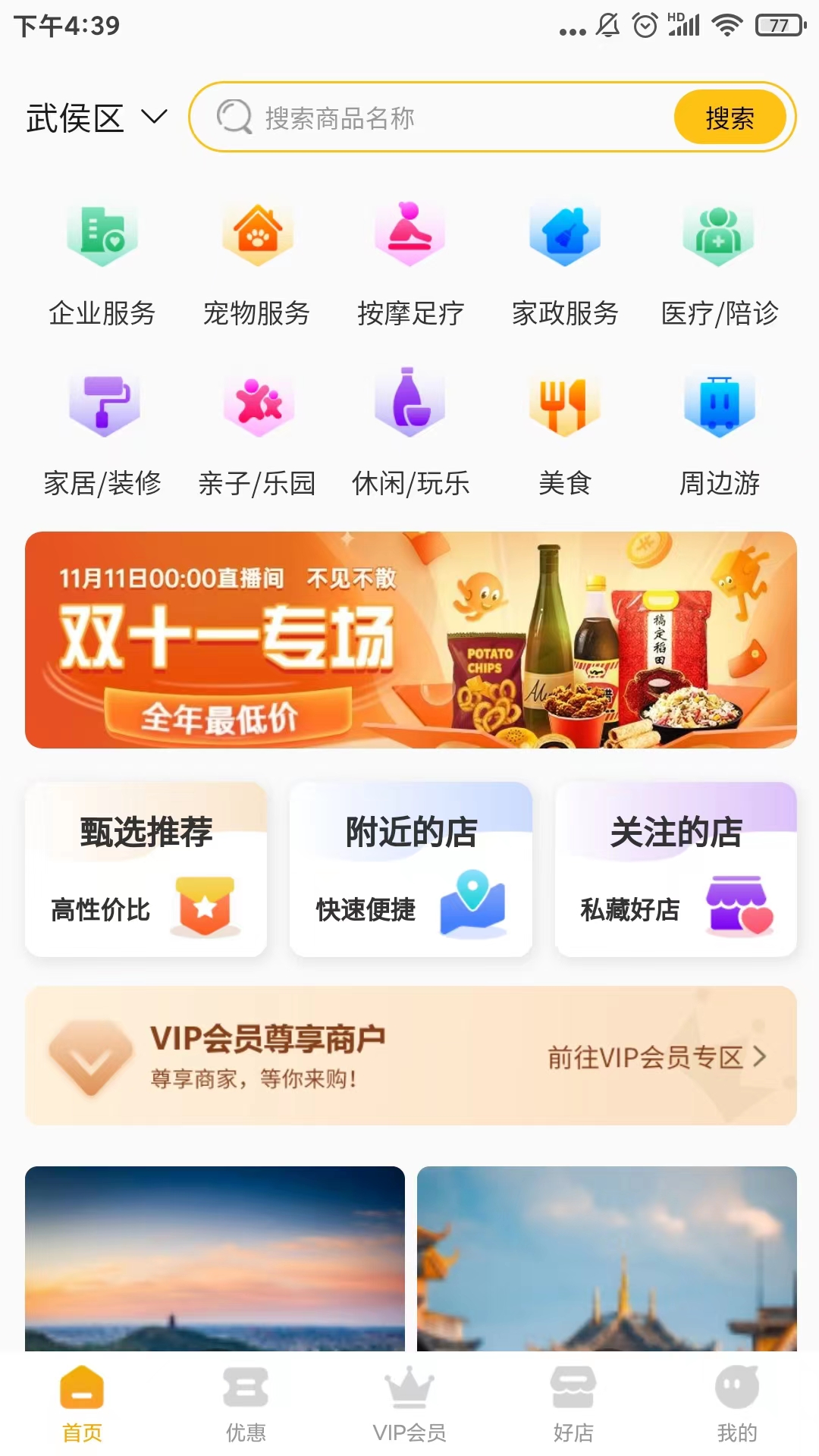Expand the 武侯区 district selector

95,118
